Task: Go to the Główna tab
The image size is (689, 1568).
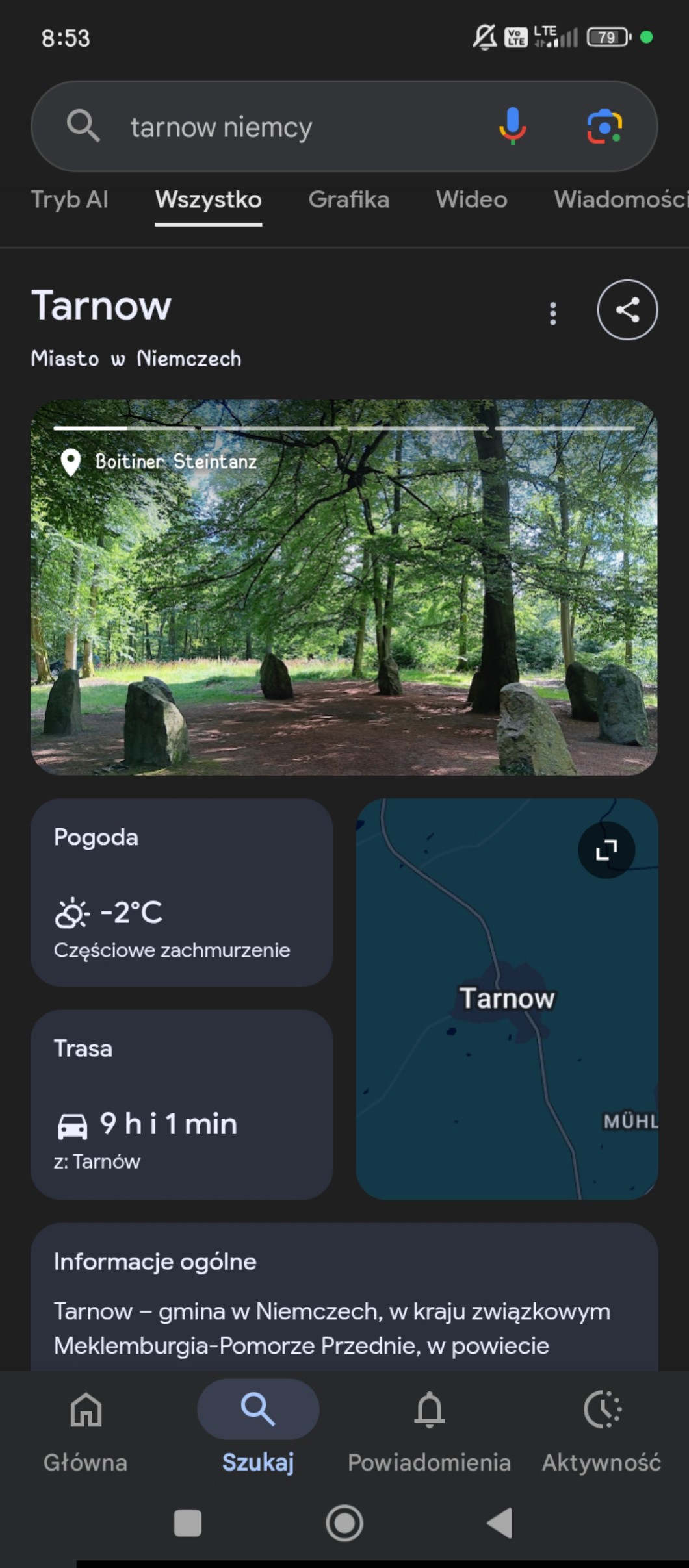Action: click(x=86, y=1430)
